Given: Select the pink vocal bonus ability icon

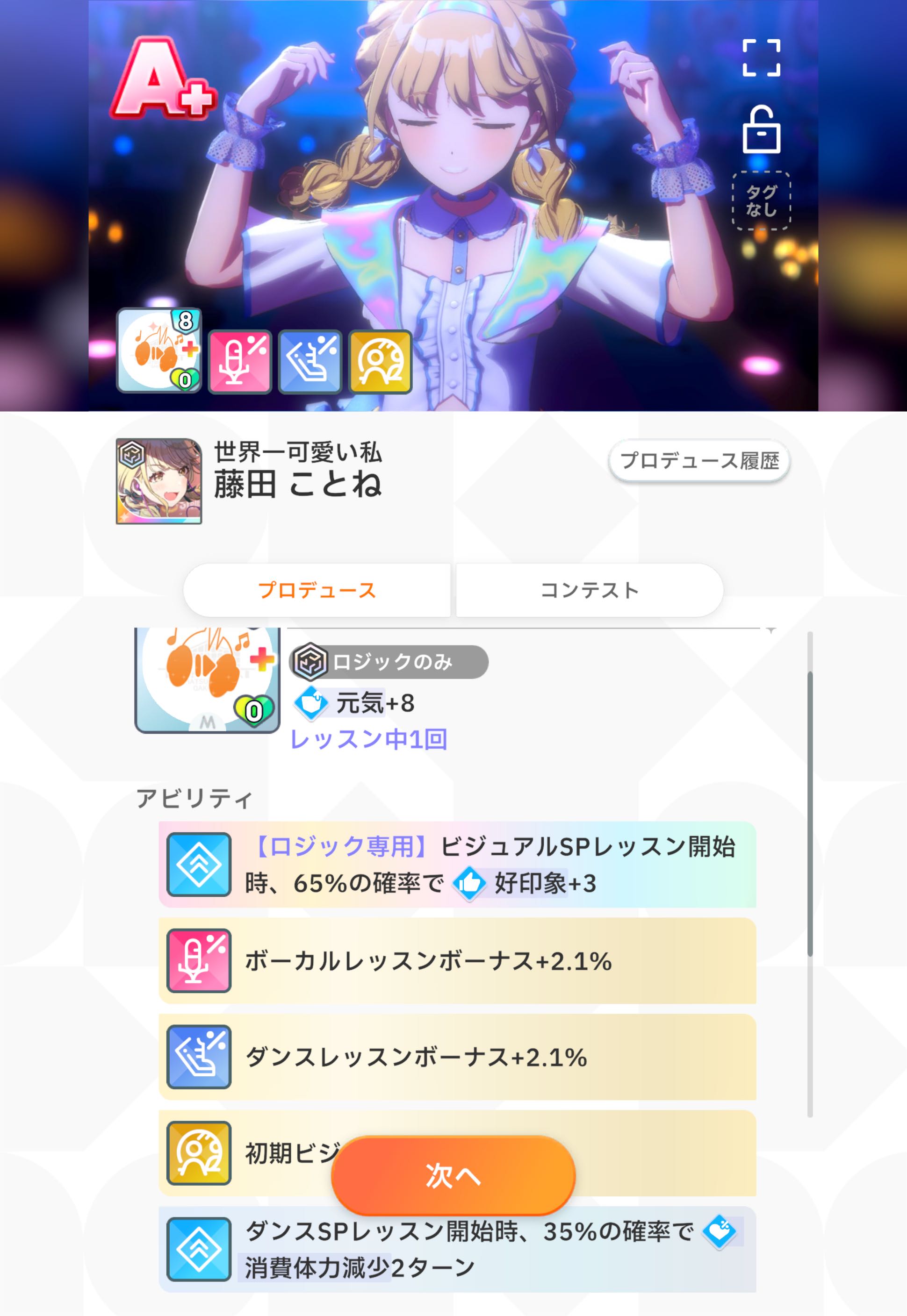Looking at the screenshot, I should coord(240,362).
